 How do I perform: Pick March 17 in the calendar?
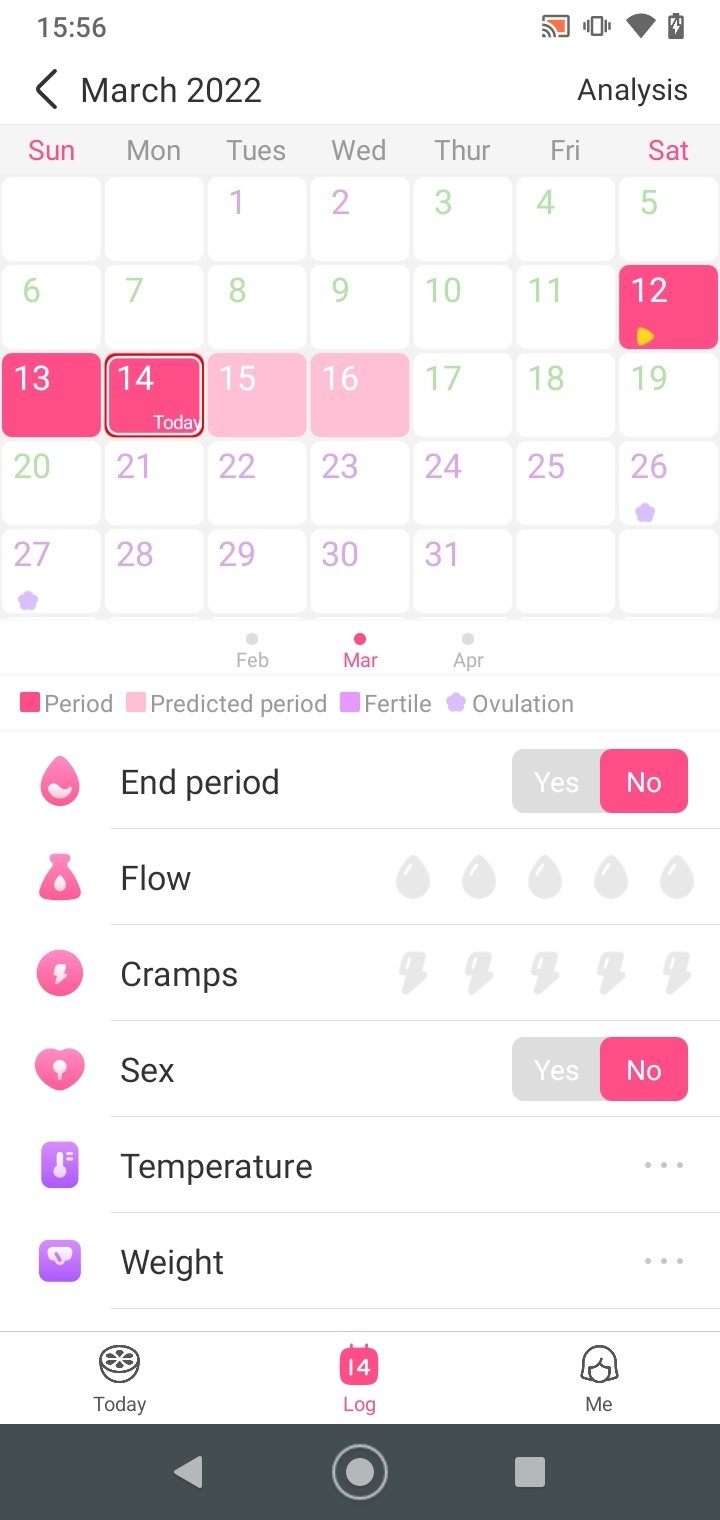462,395
